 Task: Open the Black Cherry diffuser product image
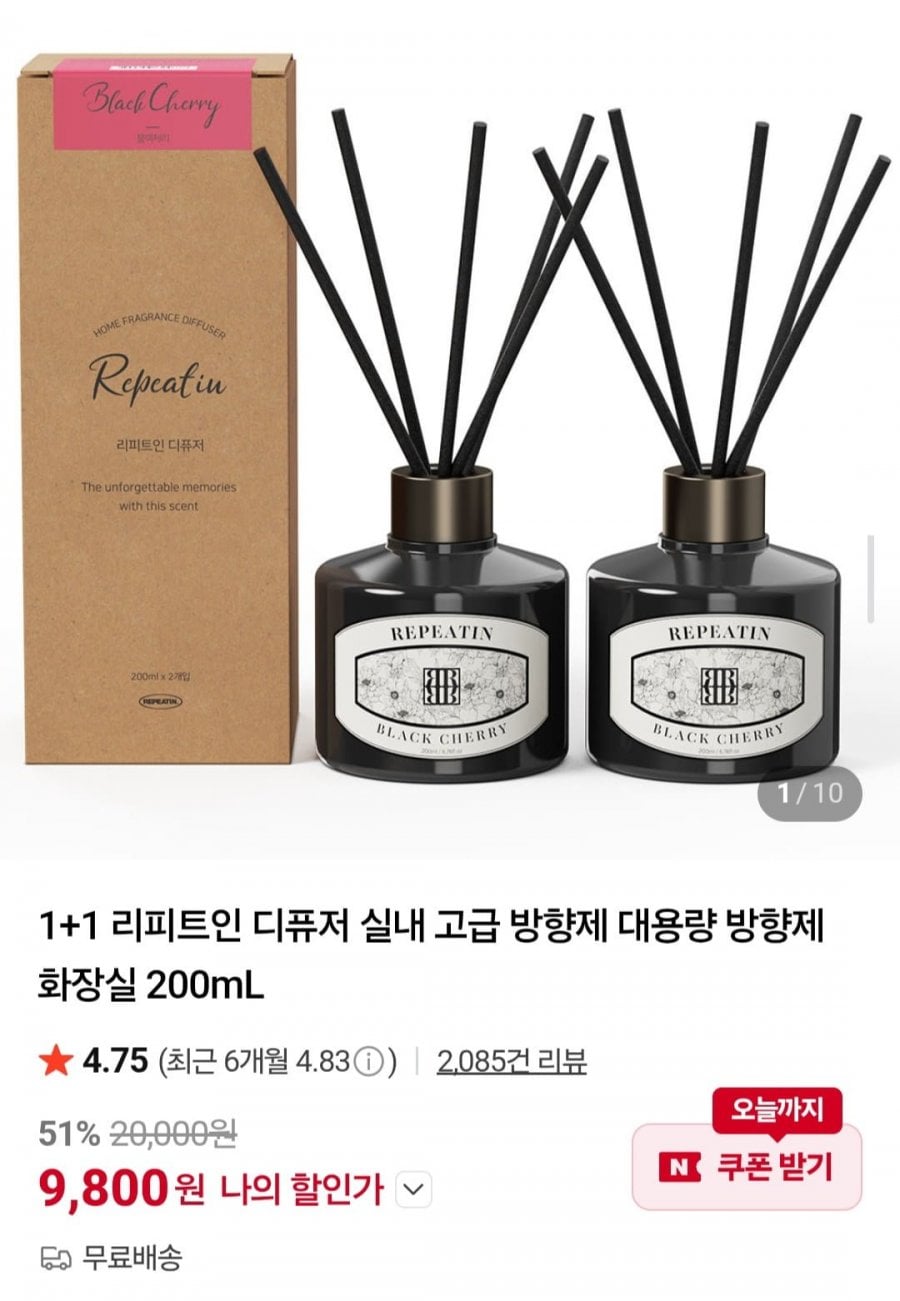(450, 430)
